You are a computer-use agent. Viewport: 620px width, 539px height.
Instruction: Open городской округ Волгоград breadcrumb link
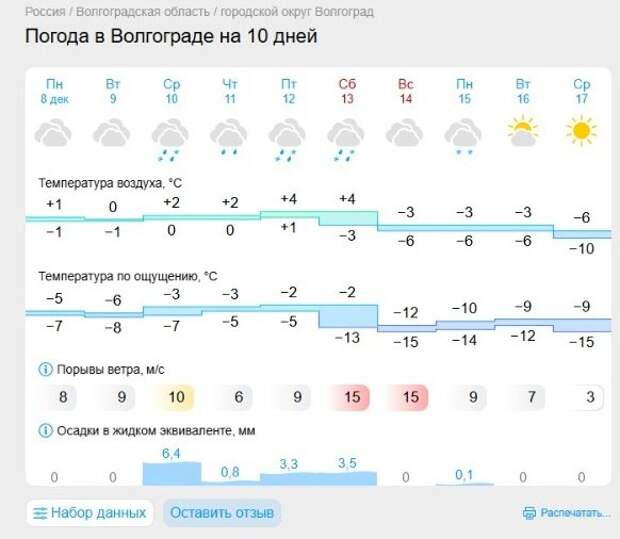pos(297,12)
